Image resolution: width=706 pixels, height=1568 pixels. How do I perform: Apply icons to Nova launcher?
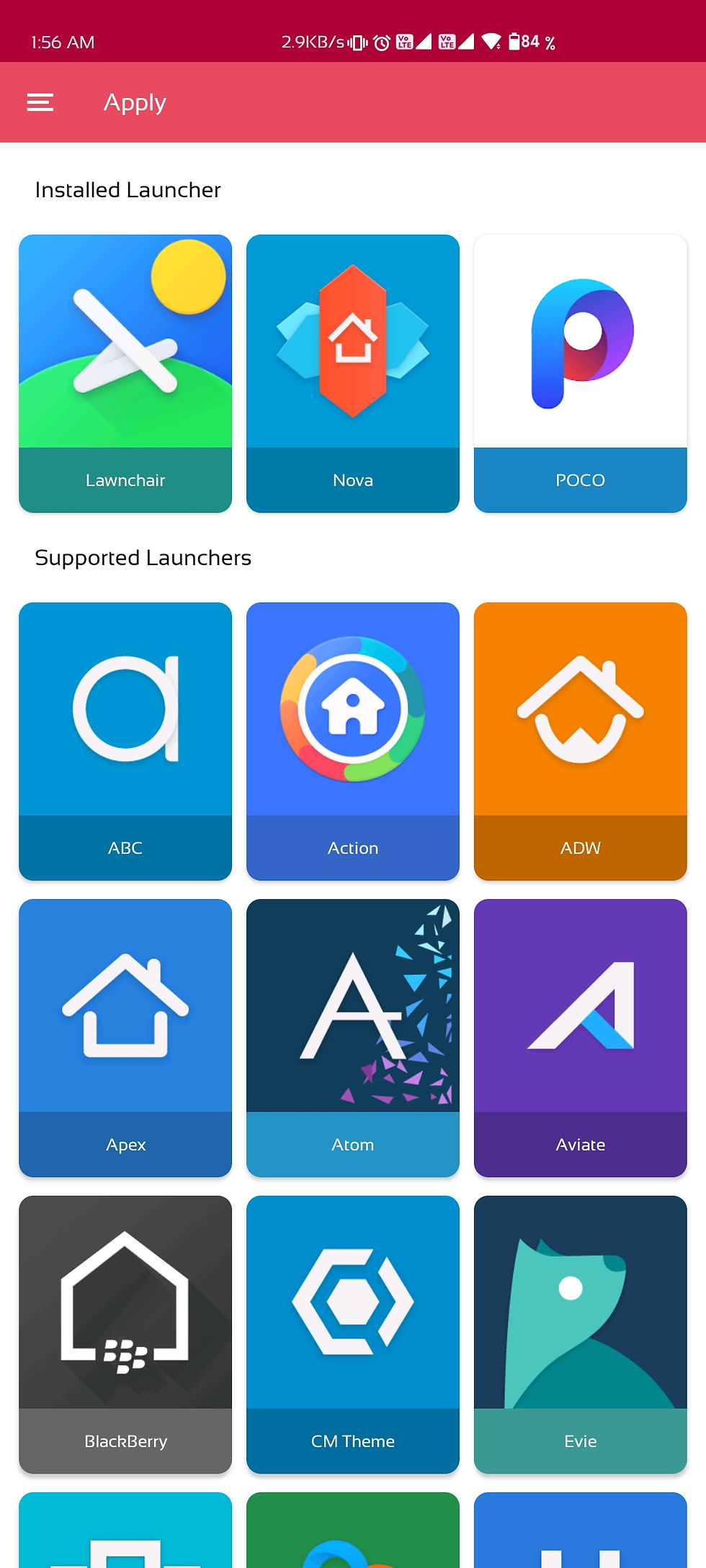pos(353,373)
